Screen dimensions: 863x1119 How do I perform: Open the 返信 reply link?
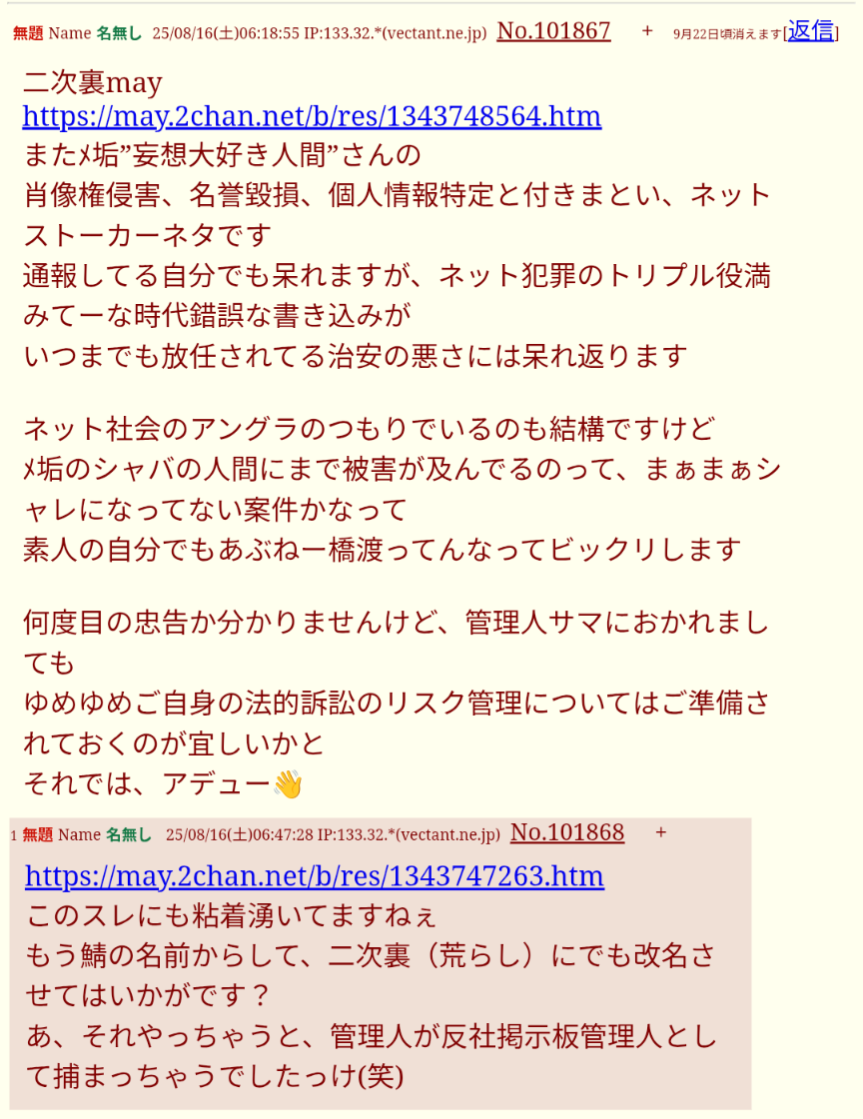click(810, 31)
